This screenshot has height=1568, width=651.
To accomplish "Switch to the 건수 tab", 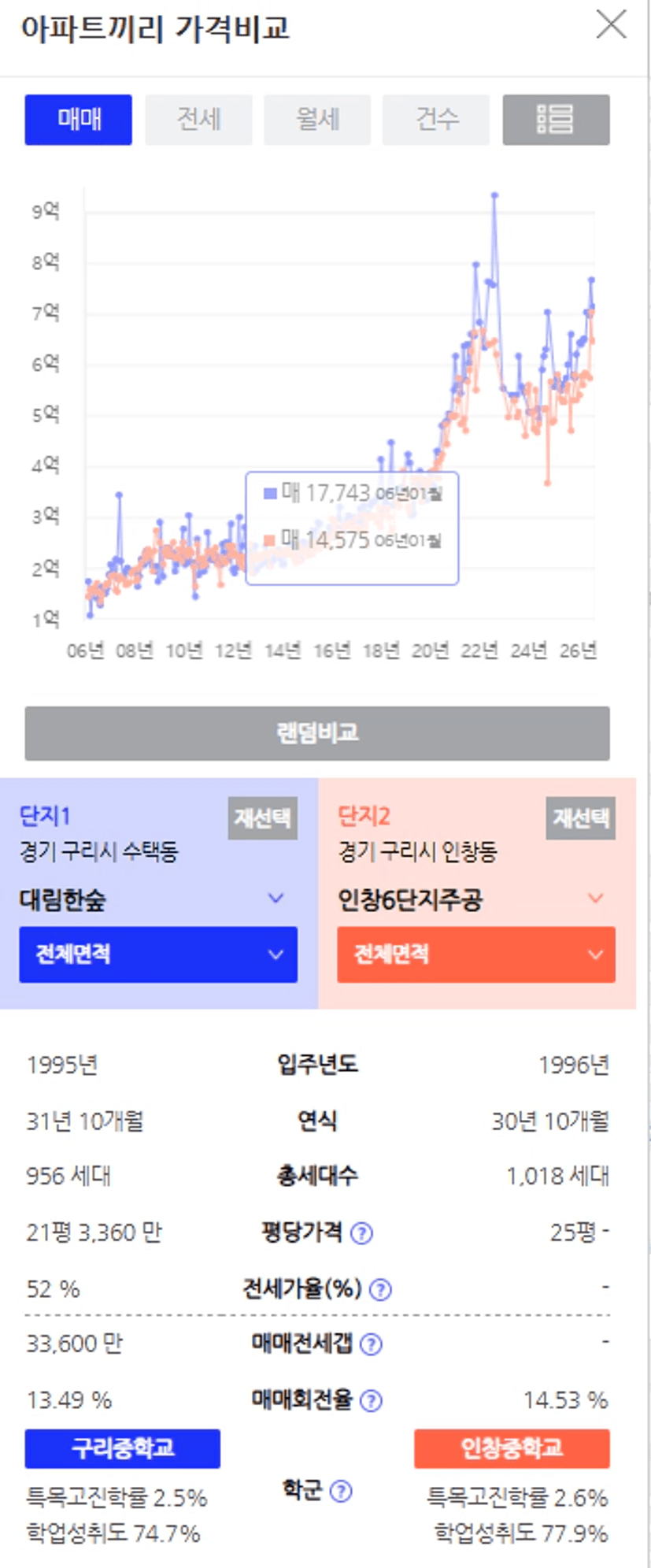I will tap(436, 120).
